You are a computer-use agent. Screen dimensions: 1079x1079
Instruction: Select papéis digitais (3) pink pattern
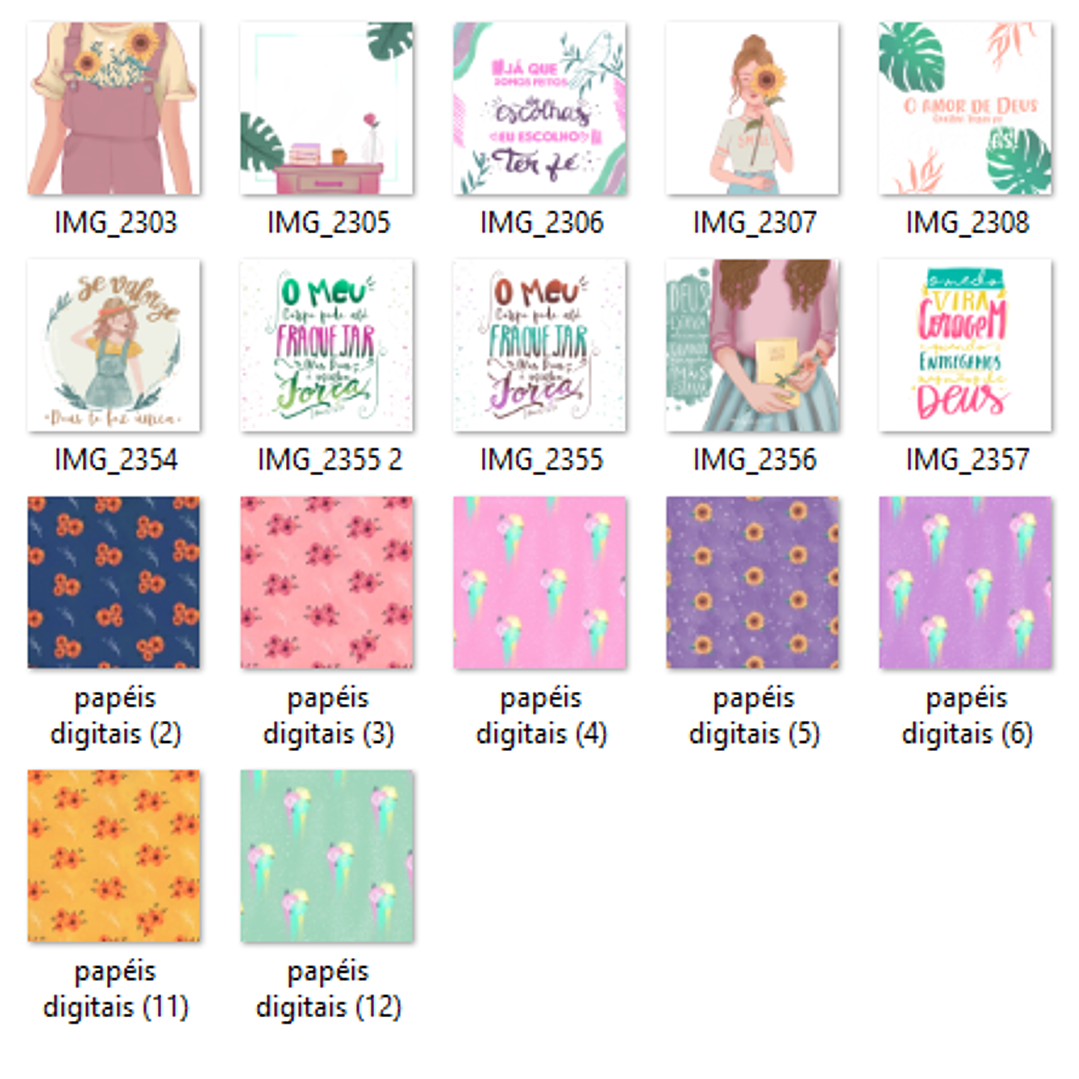pos(327,582)
